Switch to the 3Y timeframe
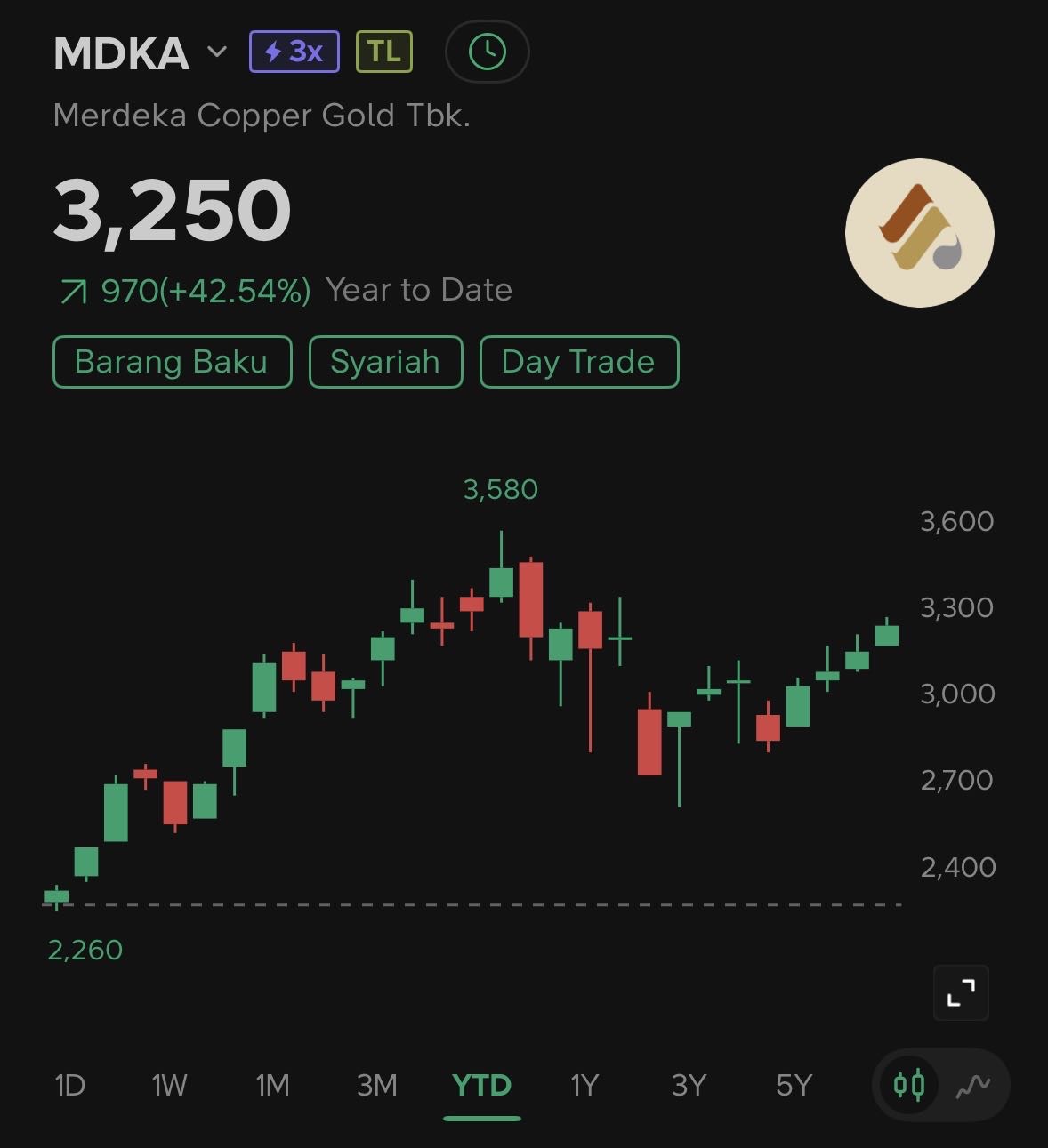The width and height of the screenshot is (1048, 1148). pos(689,1086)
